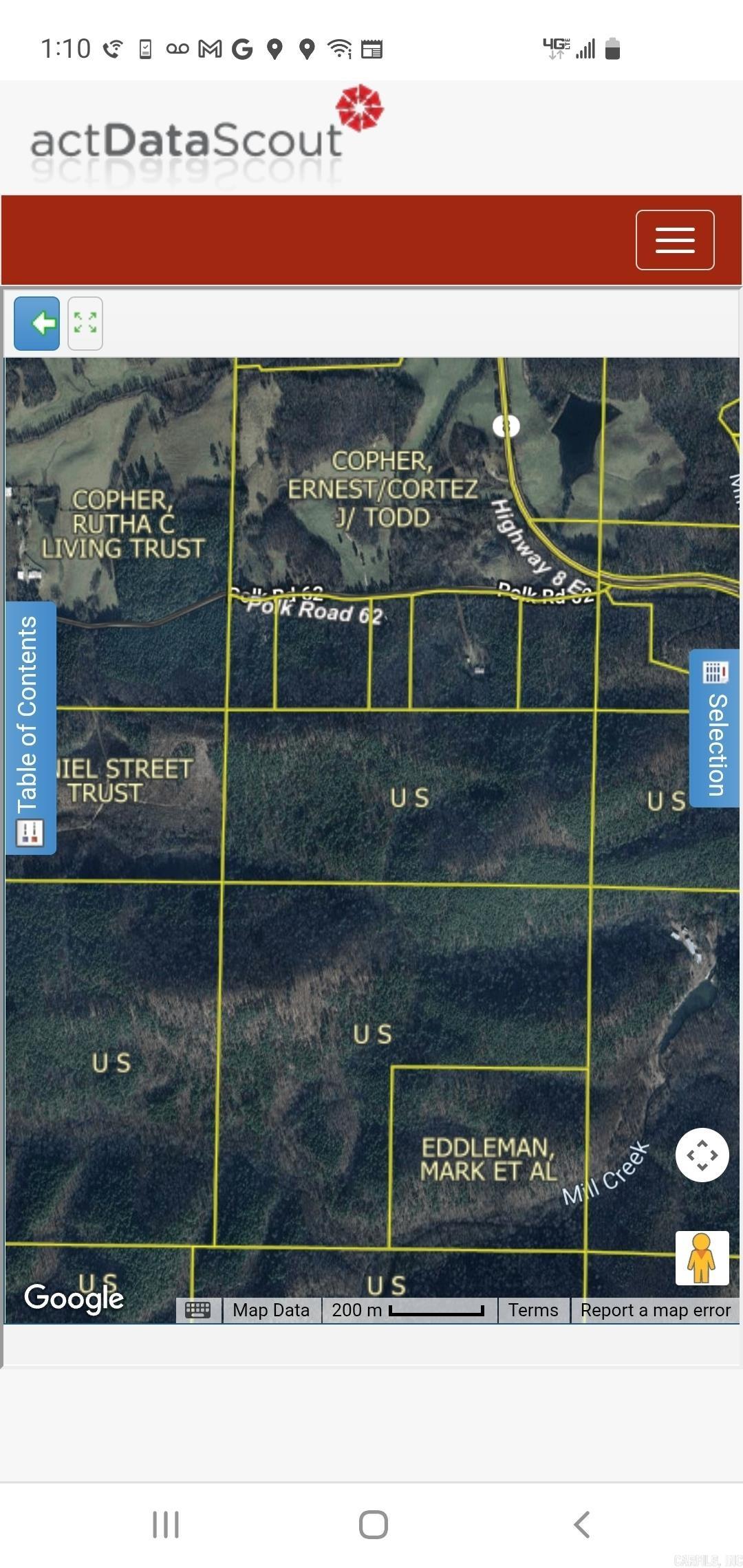This screenshot has height=1568, width=743.
Task: Use the map pan control crosshair
Action: tap(702, 1155)
